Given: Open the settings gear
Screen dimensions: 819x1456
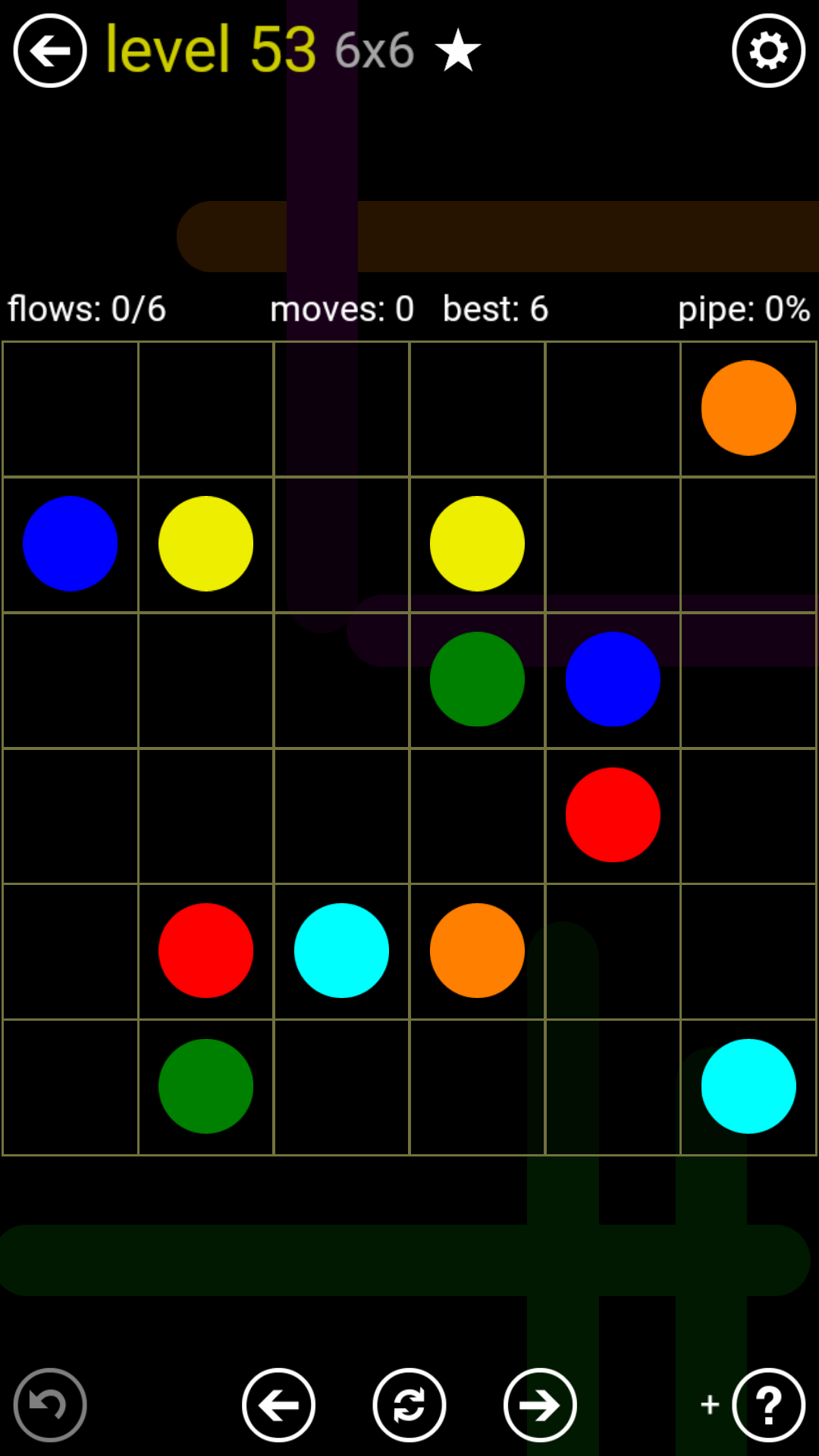Looking at the screenshot, I should click(768, 51).
